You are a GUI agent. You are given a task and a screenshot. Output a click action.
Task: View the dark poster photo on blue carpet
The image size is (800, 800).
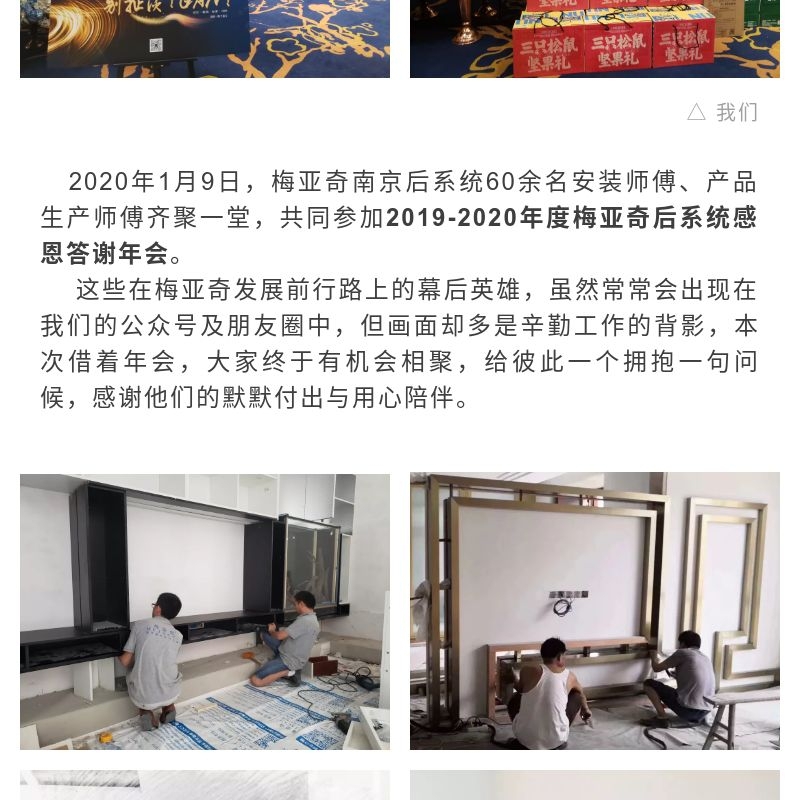[205, 38]
